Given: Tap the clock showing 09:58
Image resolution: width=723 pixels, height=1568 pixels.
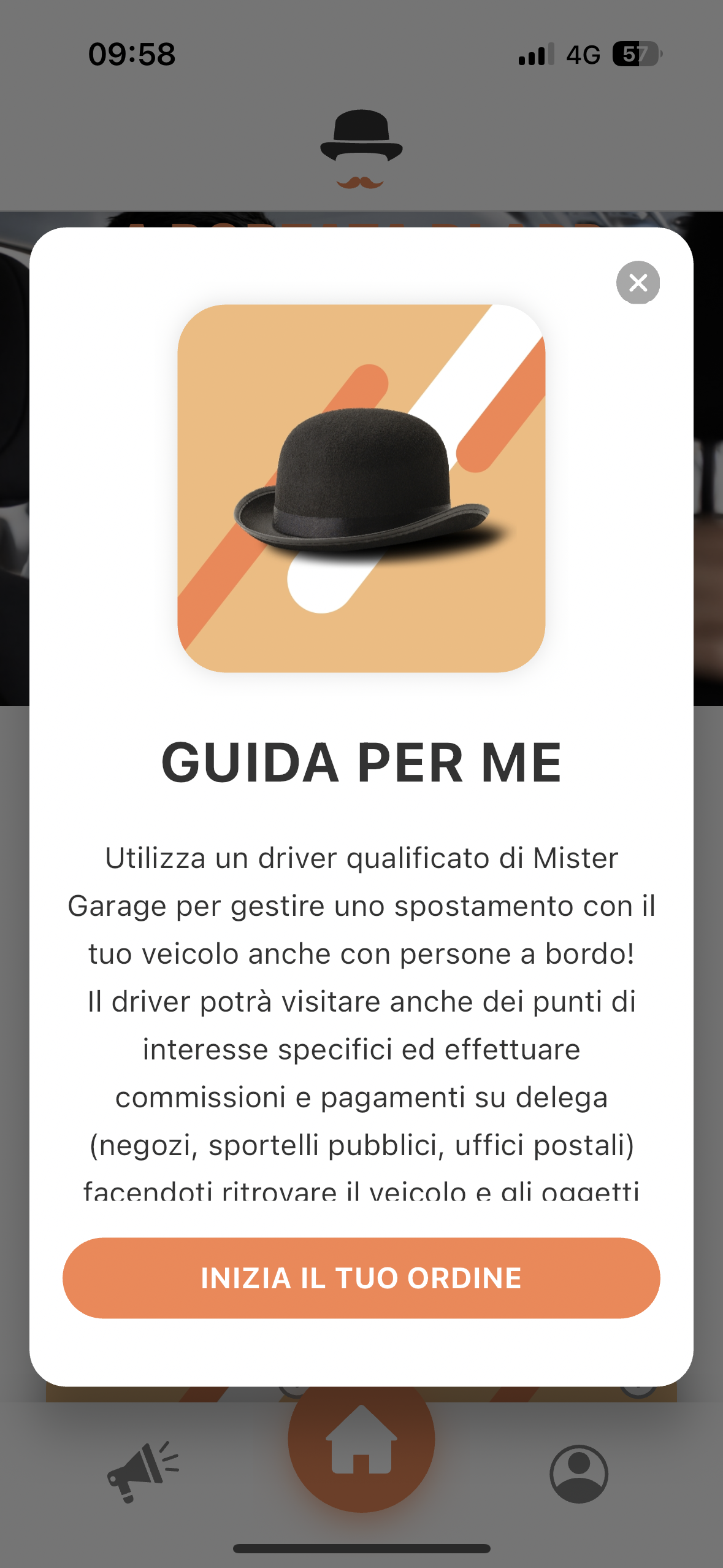Looking at the screenshot, I should (131, 55).
